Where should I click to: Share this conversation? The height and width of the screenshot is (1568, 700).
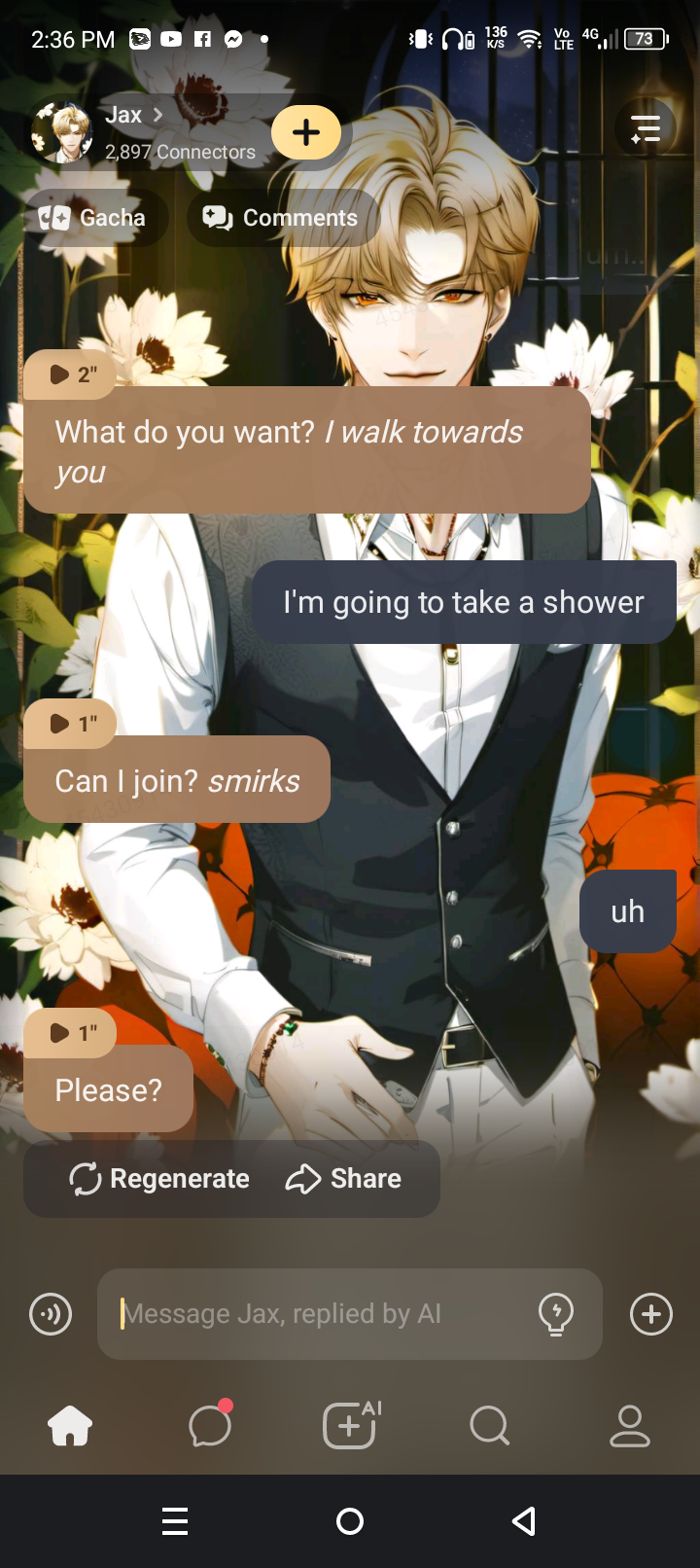pyautogui.click(x=343, y=1179)
